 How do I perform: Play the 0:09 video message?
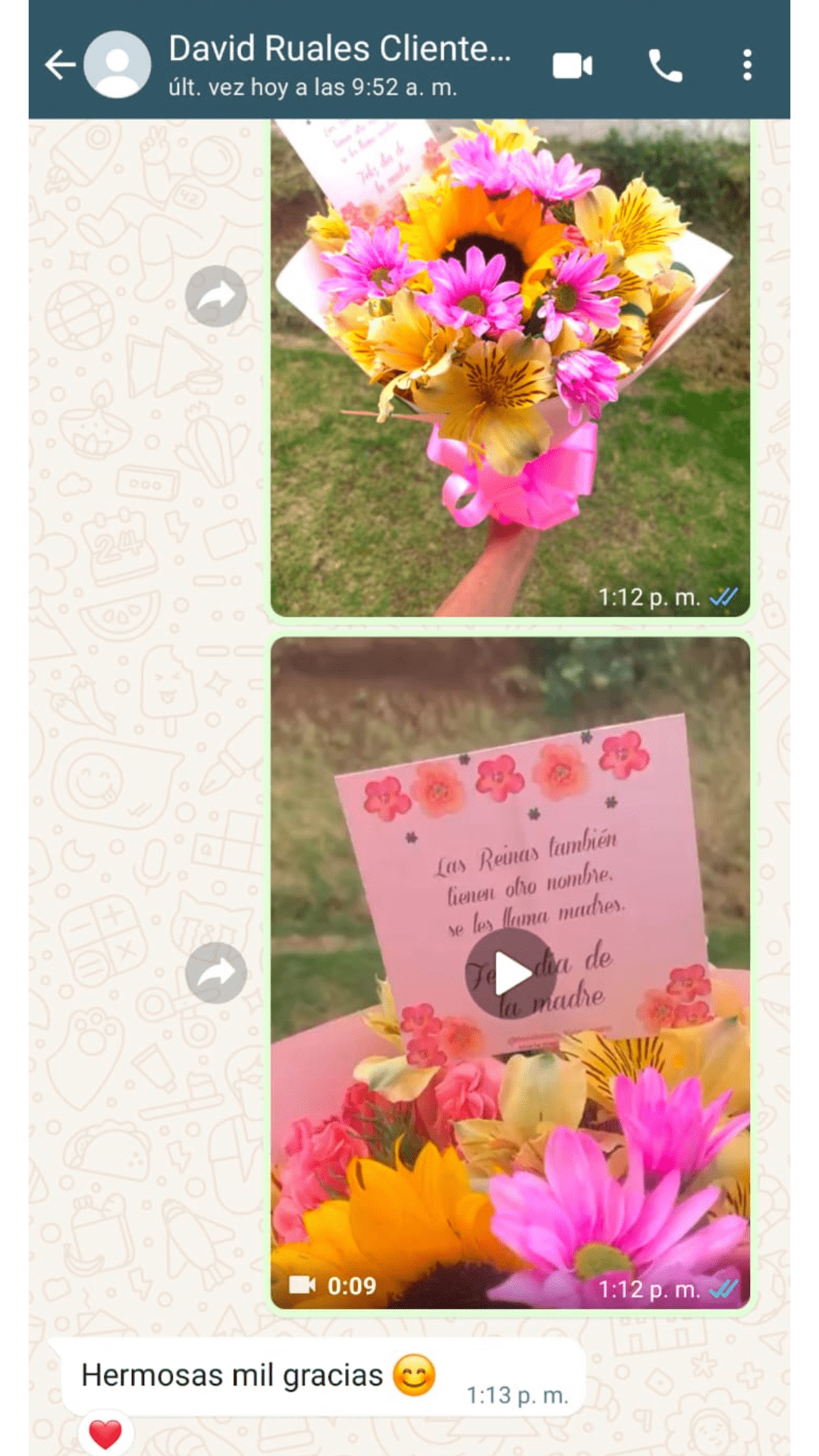coord(510,974)
